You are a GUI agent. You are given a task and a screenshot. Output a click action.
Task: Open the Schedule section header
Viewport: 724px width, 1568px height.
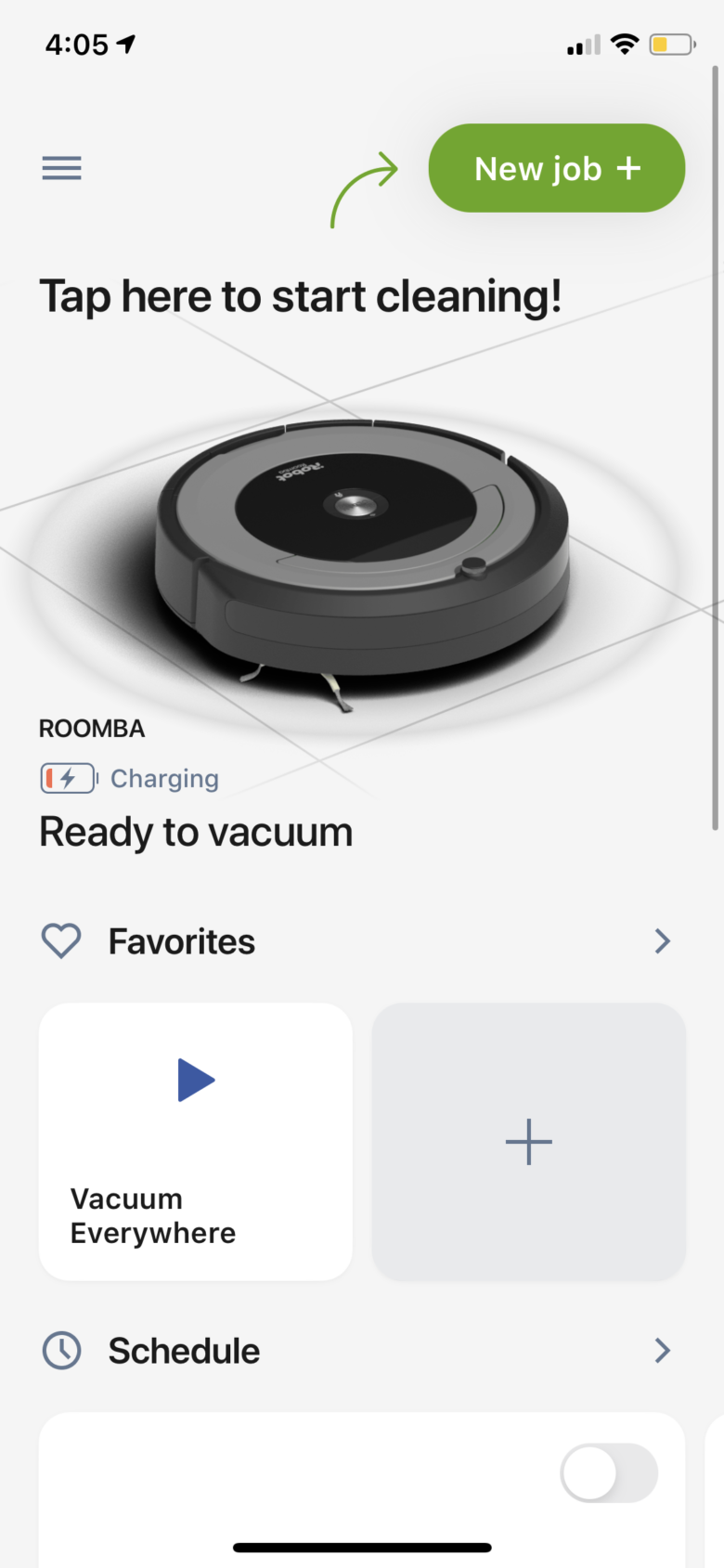click(183, 1351)
